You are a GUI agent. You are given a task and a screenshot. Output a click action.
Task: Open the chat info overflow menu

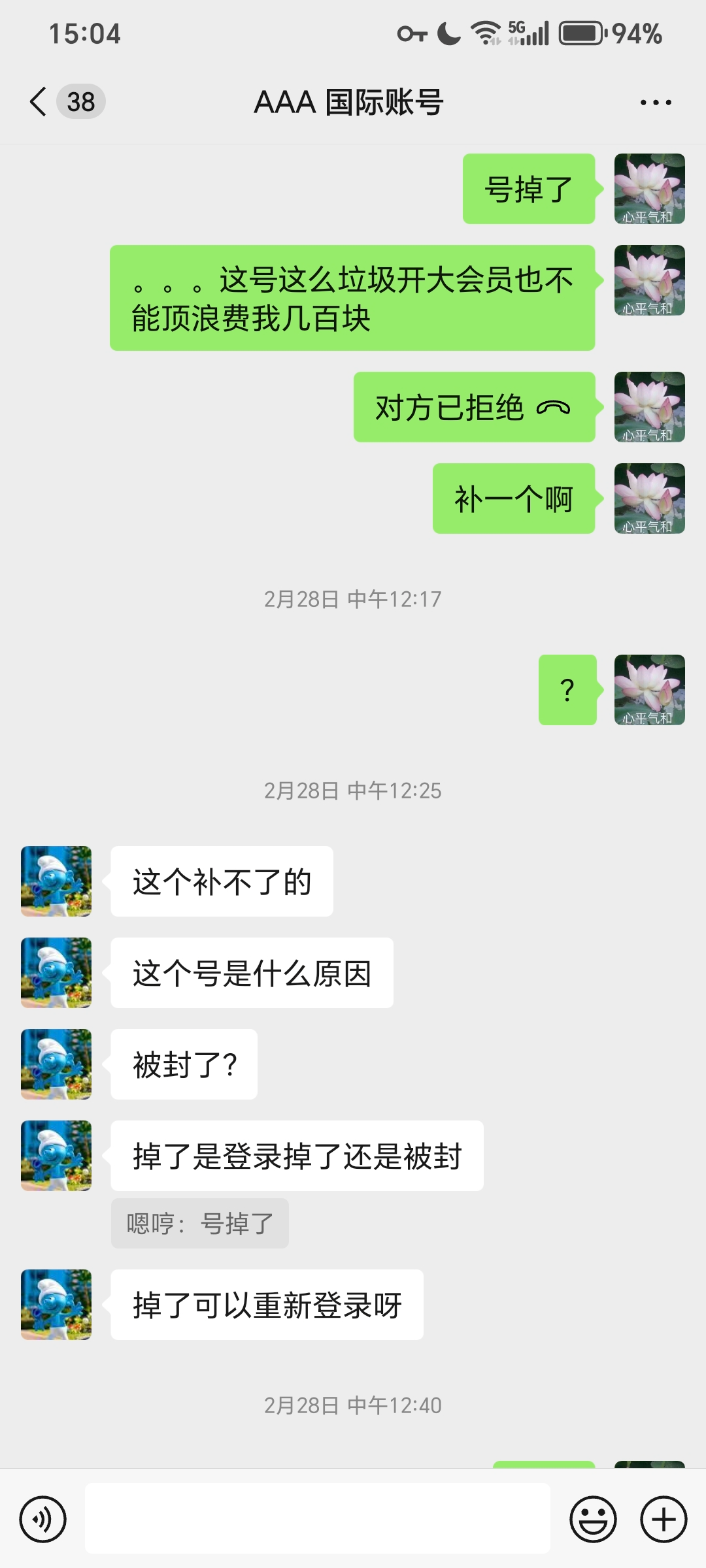pyautogui.click(x=656, y=103)
